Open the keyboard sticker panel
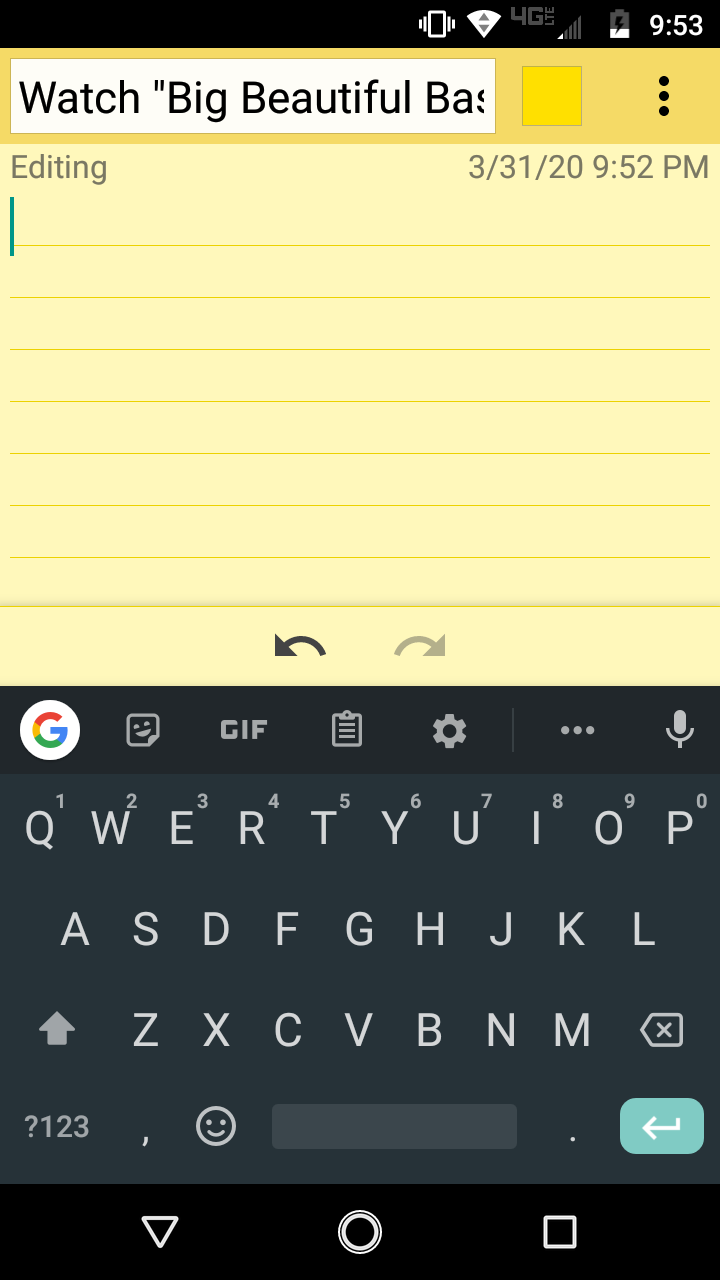Viewport: 720px width, 1280px height. tap(144, 730)
